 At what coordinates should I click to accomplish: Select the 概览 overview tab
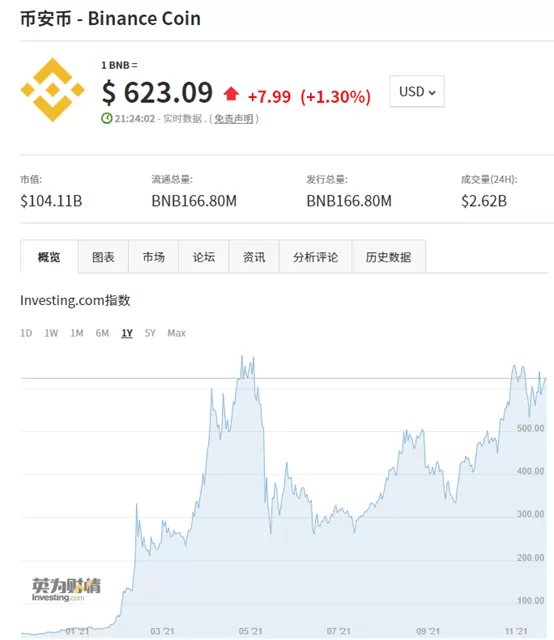pyautogui.click(x=49, y=257)
